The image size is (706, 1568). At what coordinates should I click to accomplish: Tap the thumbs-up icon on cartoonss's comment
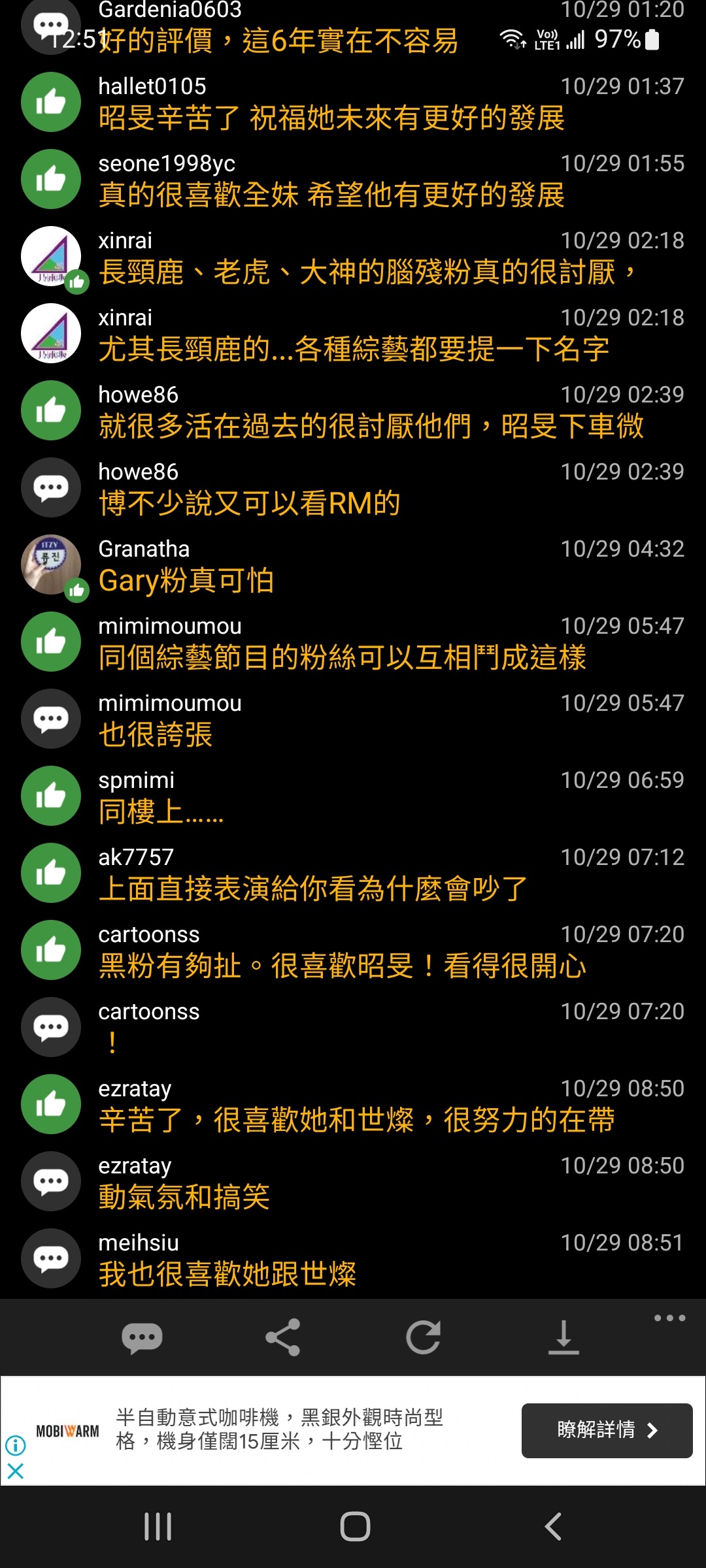[50, 950]
